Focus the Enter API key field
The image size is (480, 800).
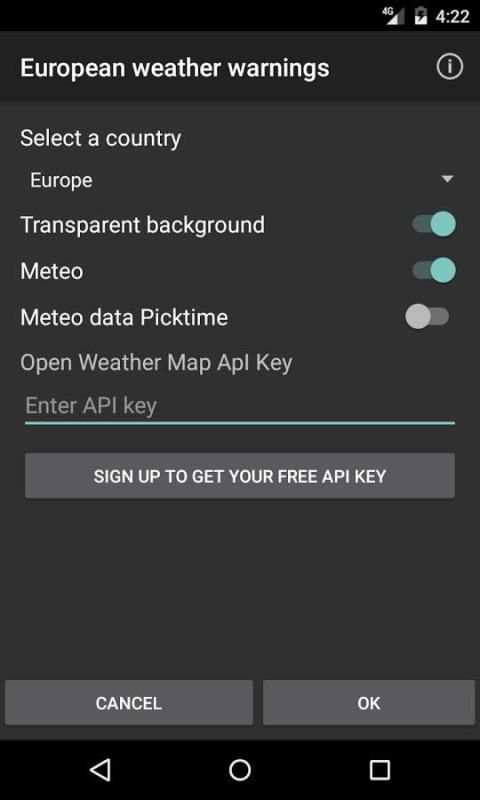point(240,406)
